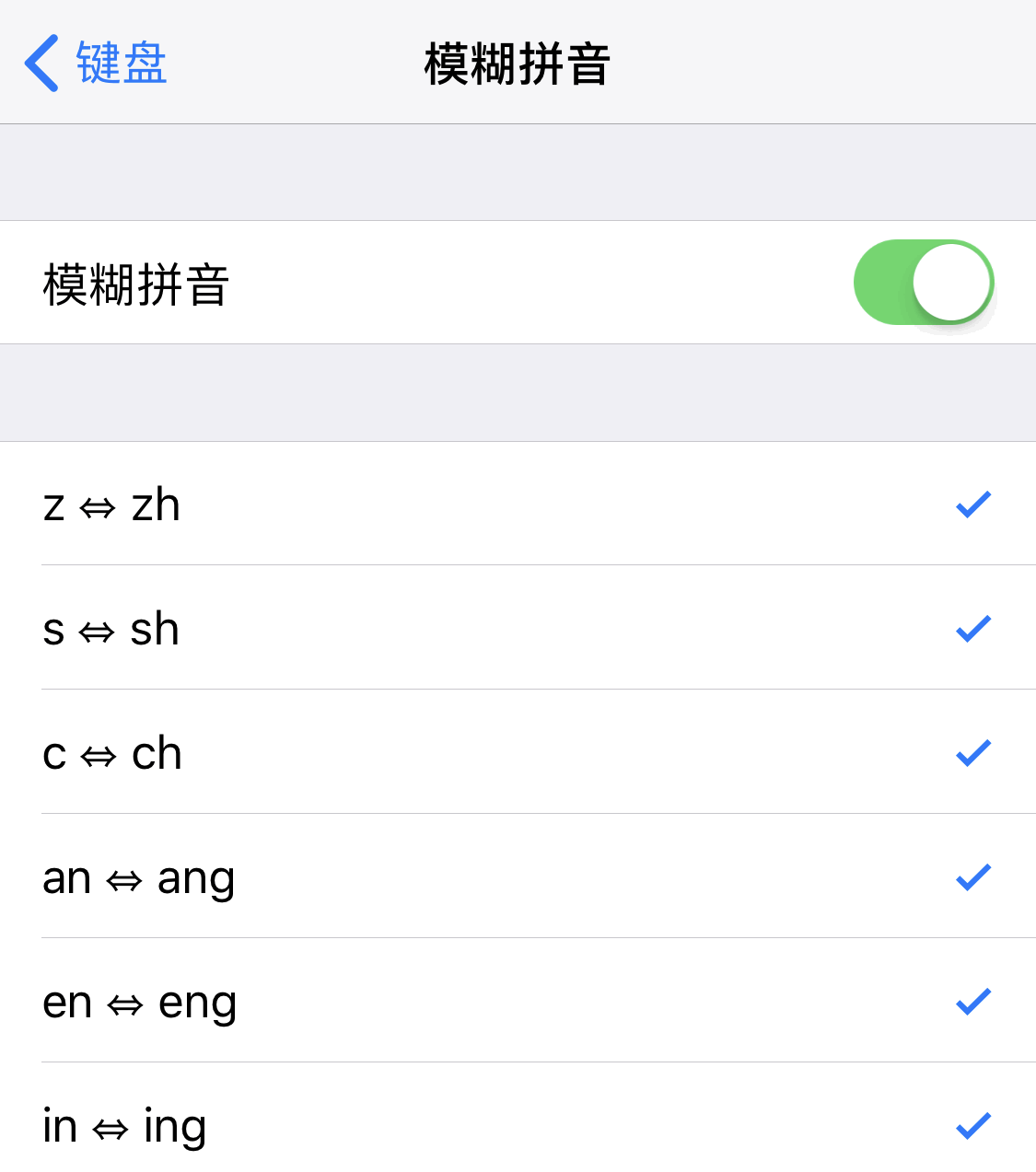Viewport: 1036px width, 1172px height.
Task: Select the s ⇔ sh row
Action: click(516, 629)
